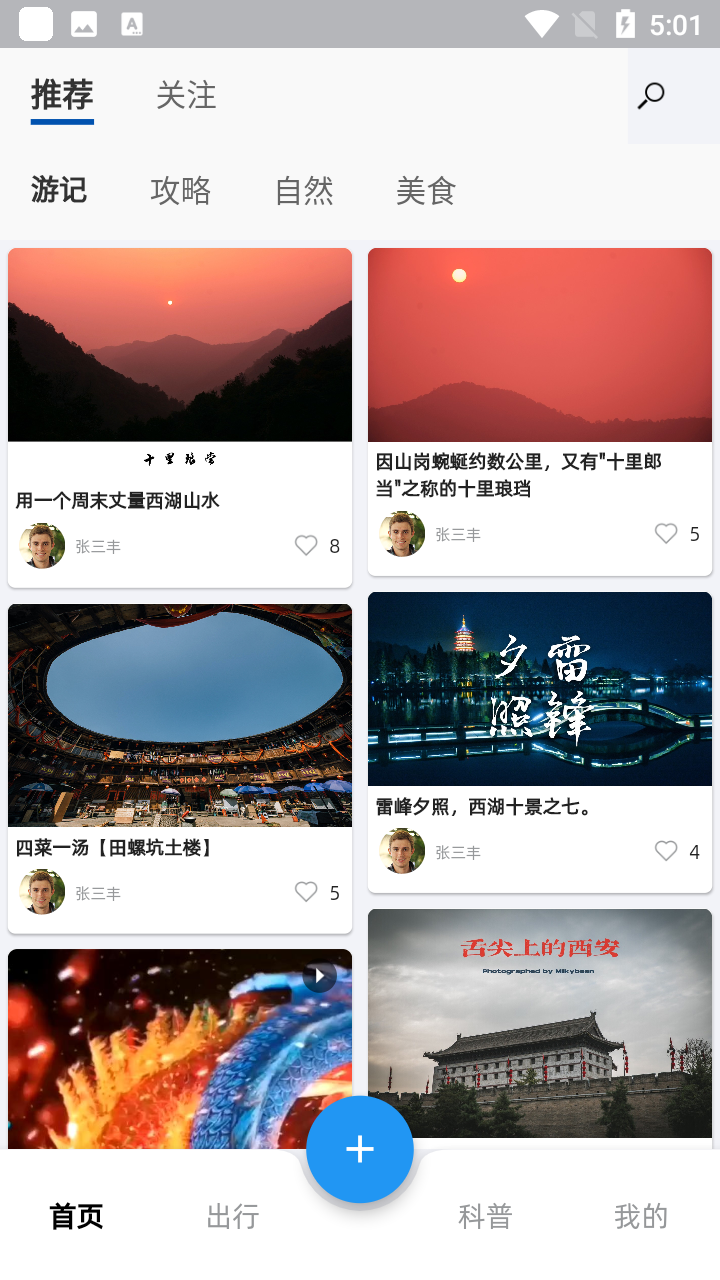Open the search icon at top right

[x=648, y=95]
